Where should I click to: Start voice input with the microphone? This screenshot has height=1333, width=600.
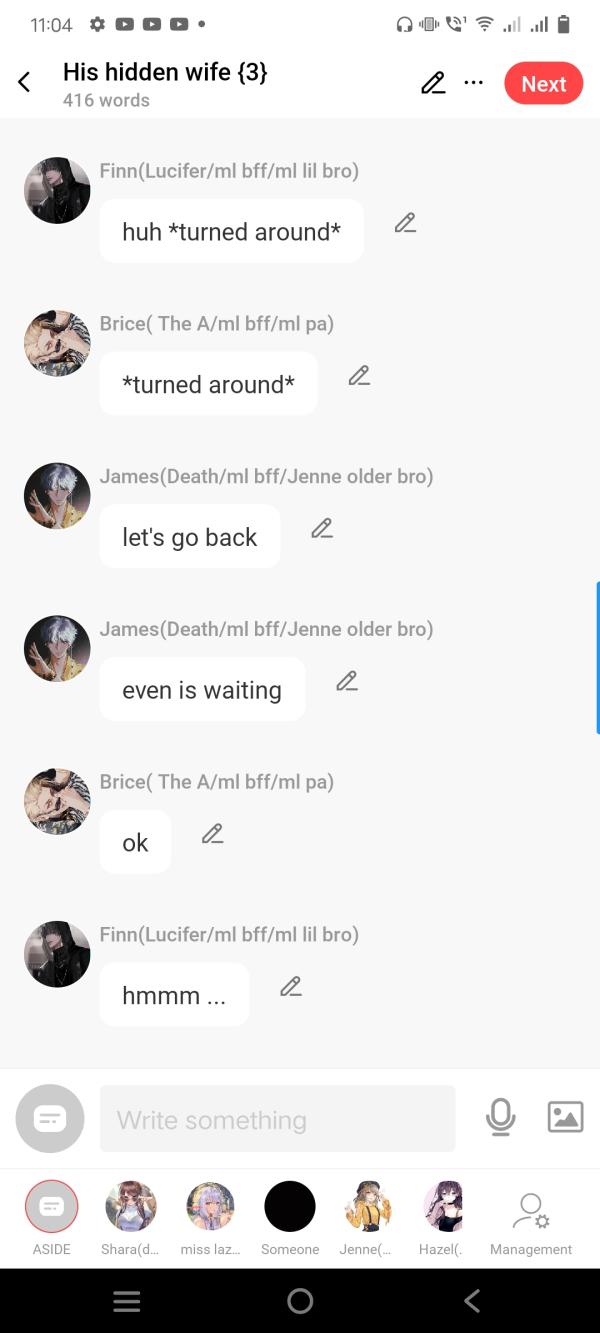click(500, 1117)
